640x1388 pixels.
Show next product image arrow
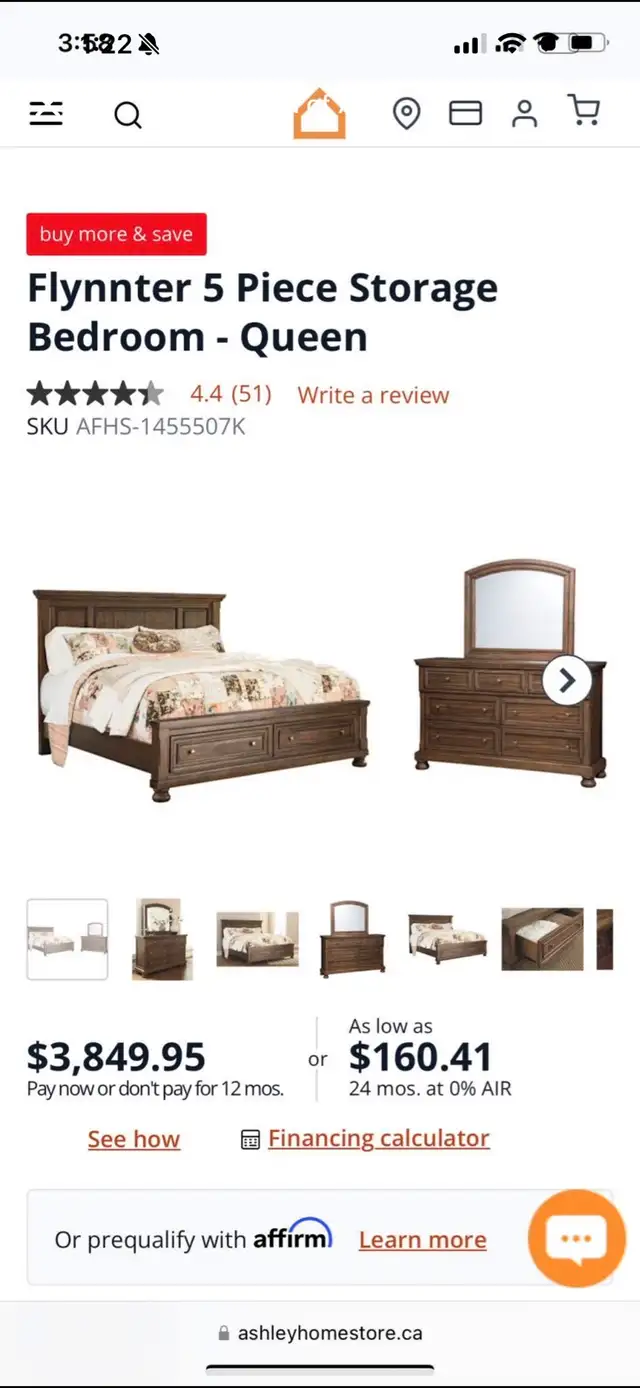coord(567,681)
